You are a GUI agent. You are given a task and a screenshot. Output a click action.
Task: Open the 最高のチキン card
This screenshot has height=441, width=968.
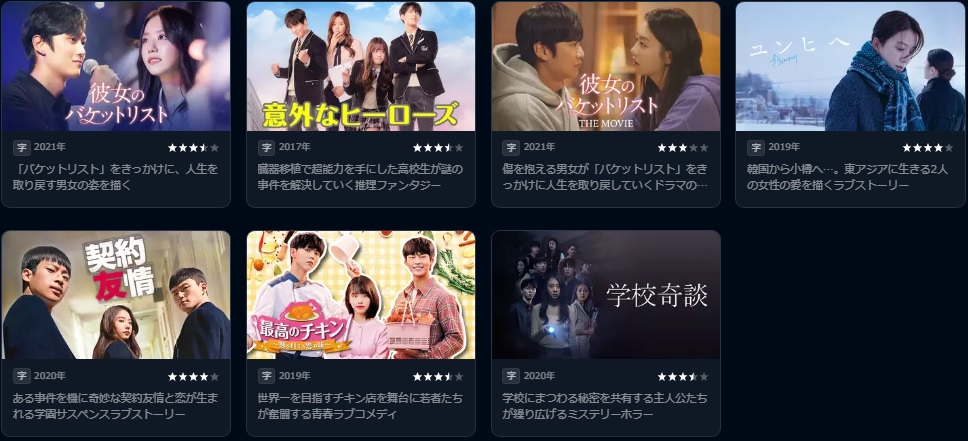click(x=361, y=295)
